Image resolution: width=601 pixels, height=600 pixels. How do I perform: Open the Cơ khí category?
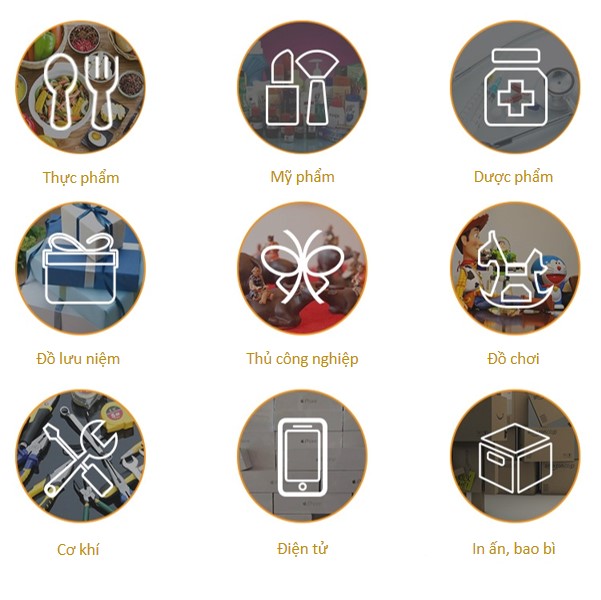coord(81,456)
